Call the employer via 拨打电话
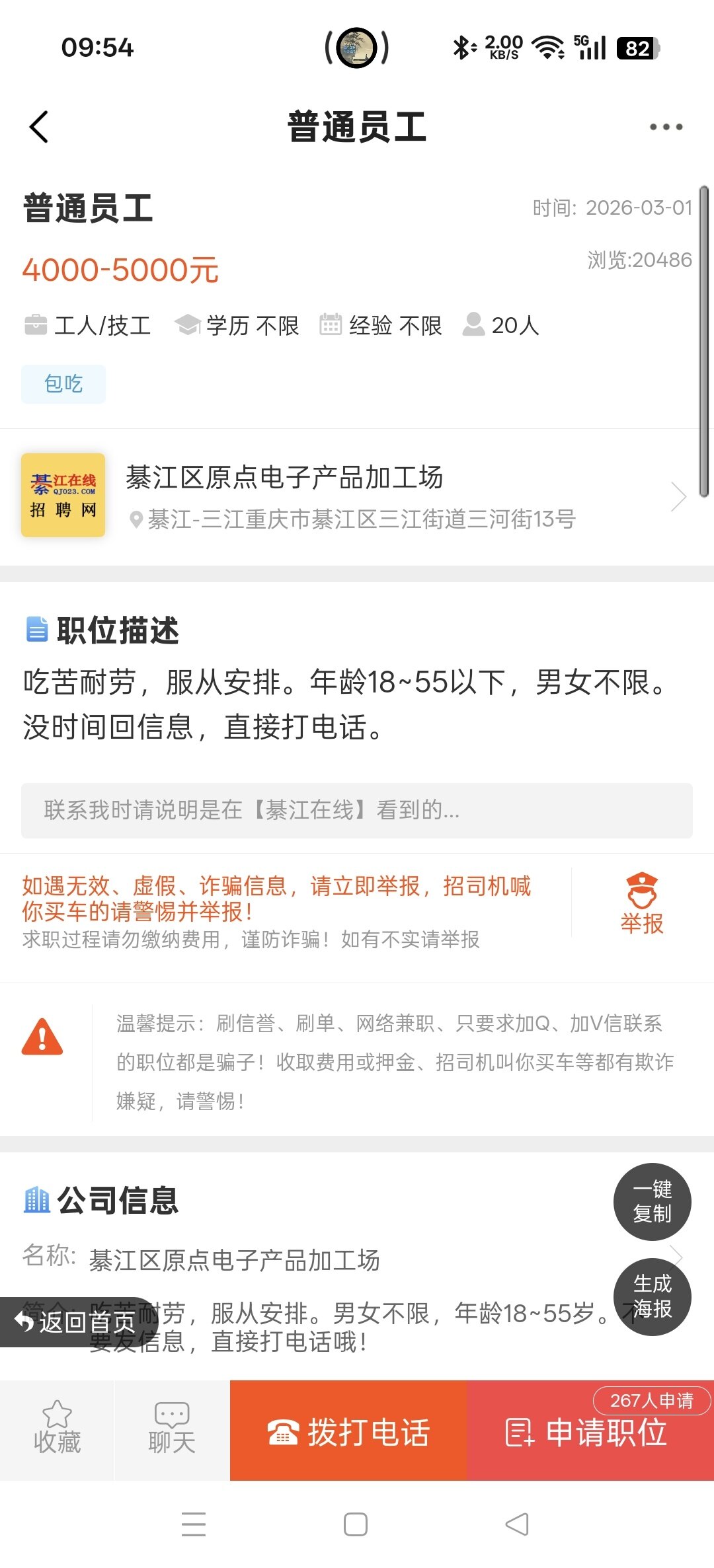Viewport: 714px width, 1568px height. [x=348, y=1431]
